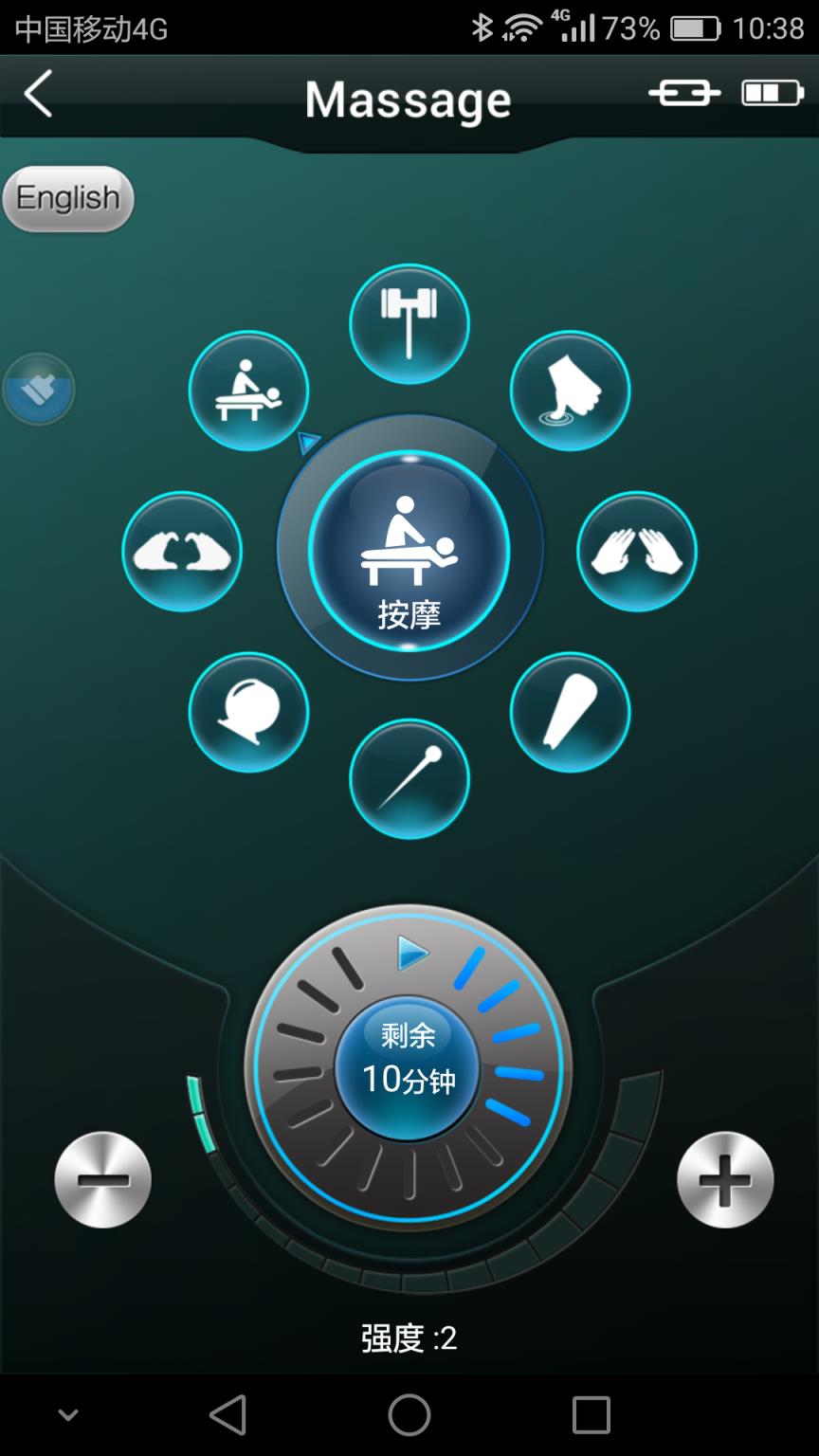
Task: Go to the system home screen
Action: 409,1415
